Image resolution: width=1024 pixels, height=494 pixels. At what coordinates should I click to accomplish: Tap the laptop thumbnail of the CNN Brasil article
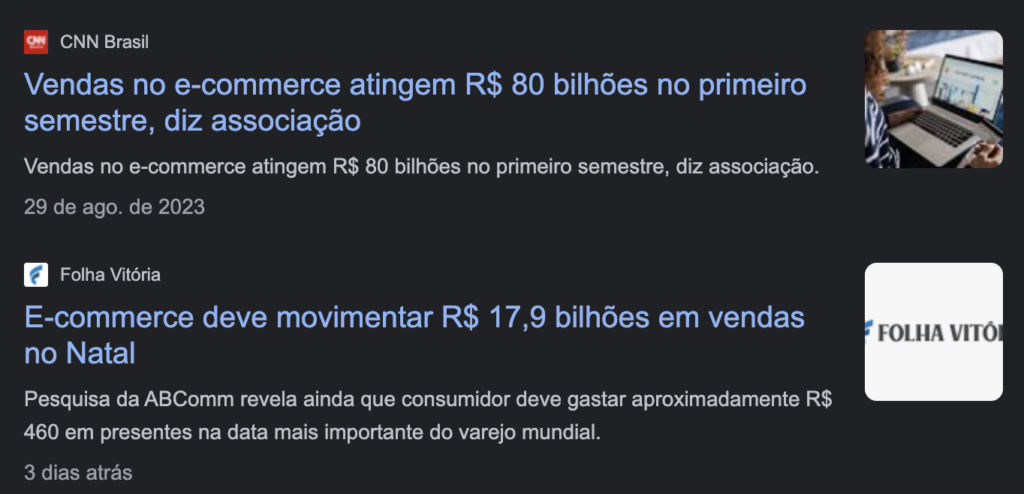pos(933,99)
